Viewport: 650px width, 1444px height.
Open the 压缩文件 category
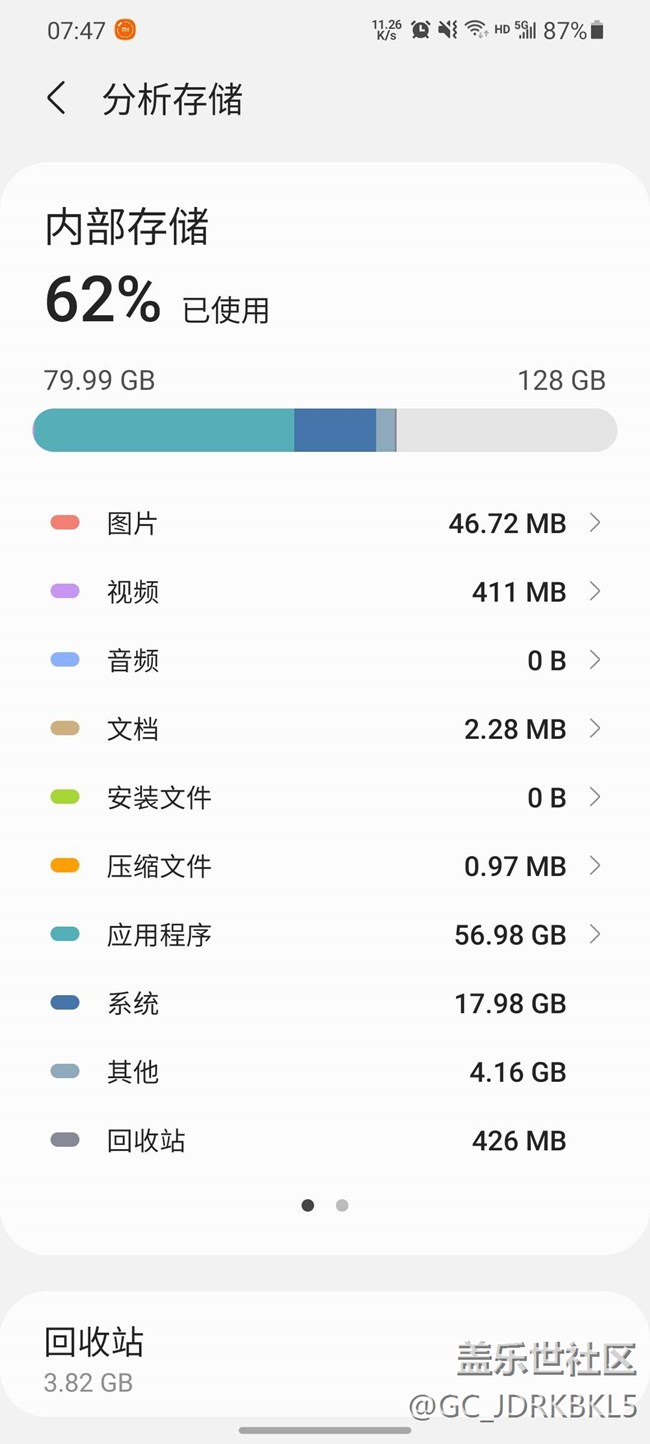click(x=325, y=866)
